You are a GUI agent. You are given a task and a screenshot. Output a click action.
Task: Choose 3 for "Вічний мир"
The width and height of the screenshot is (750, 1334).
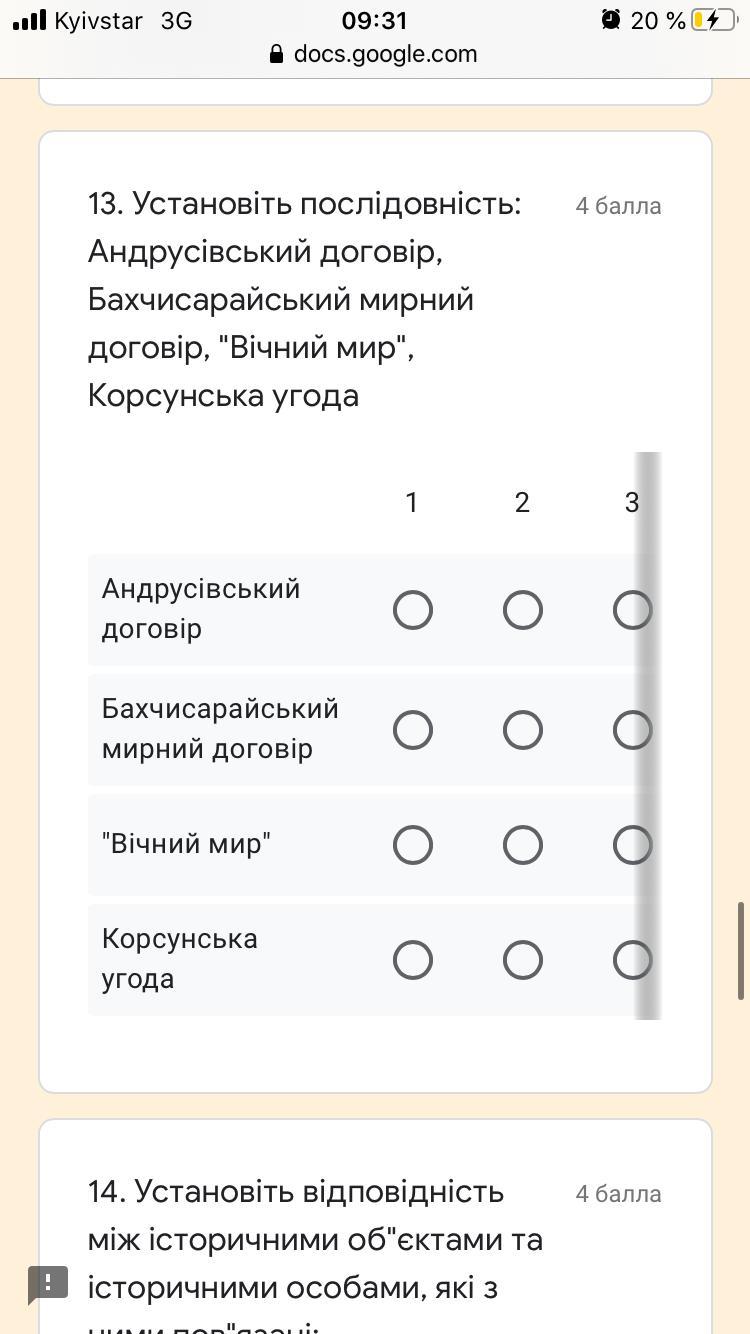coord(632,845)
